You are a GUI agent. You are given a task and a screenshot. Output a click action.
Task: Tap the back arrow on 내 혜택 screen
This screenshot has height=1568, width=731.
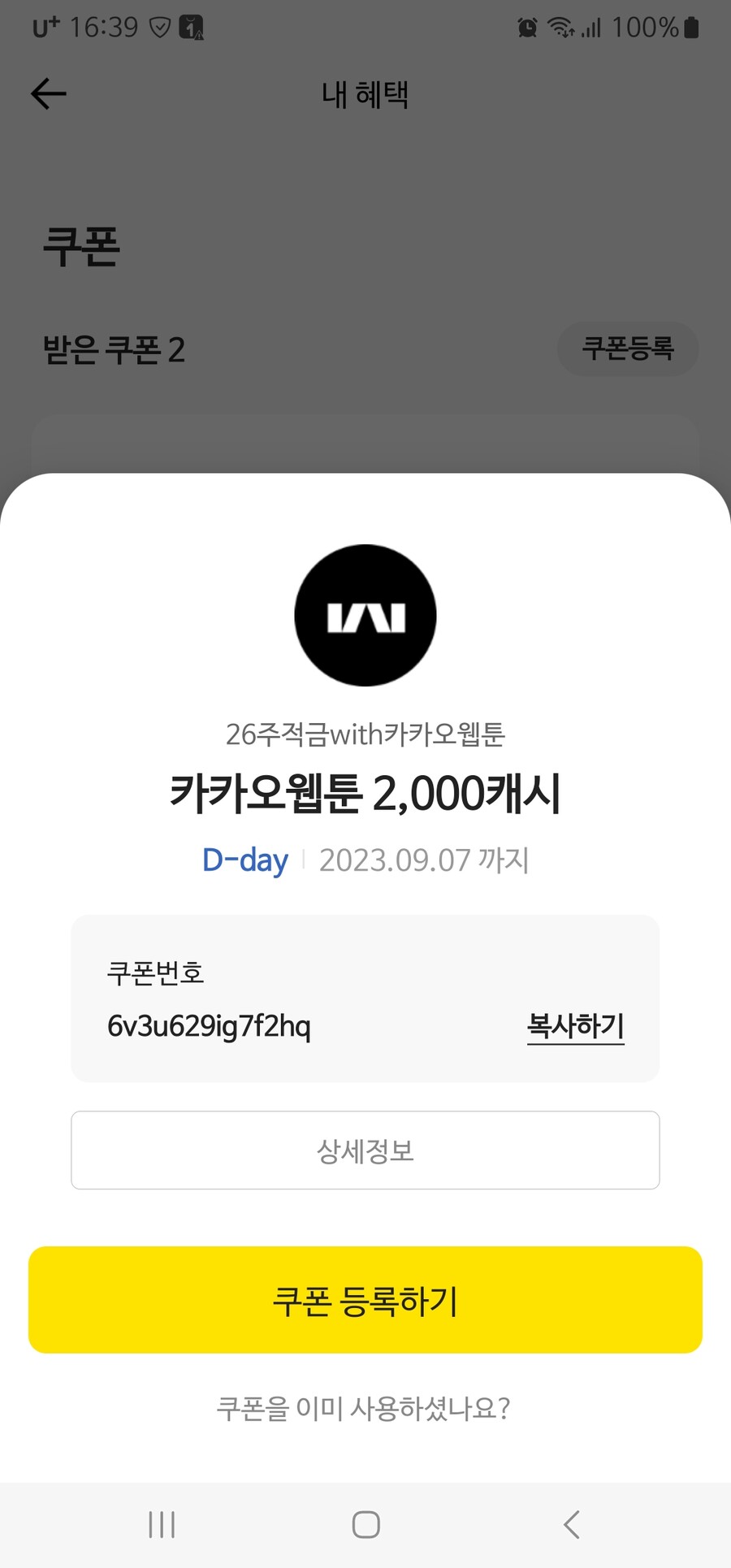49,93
